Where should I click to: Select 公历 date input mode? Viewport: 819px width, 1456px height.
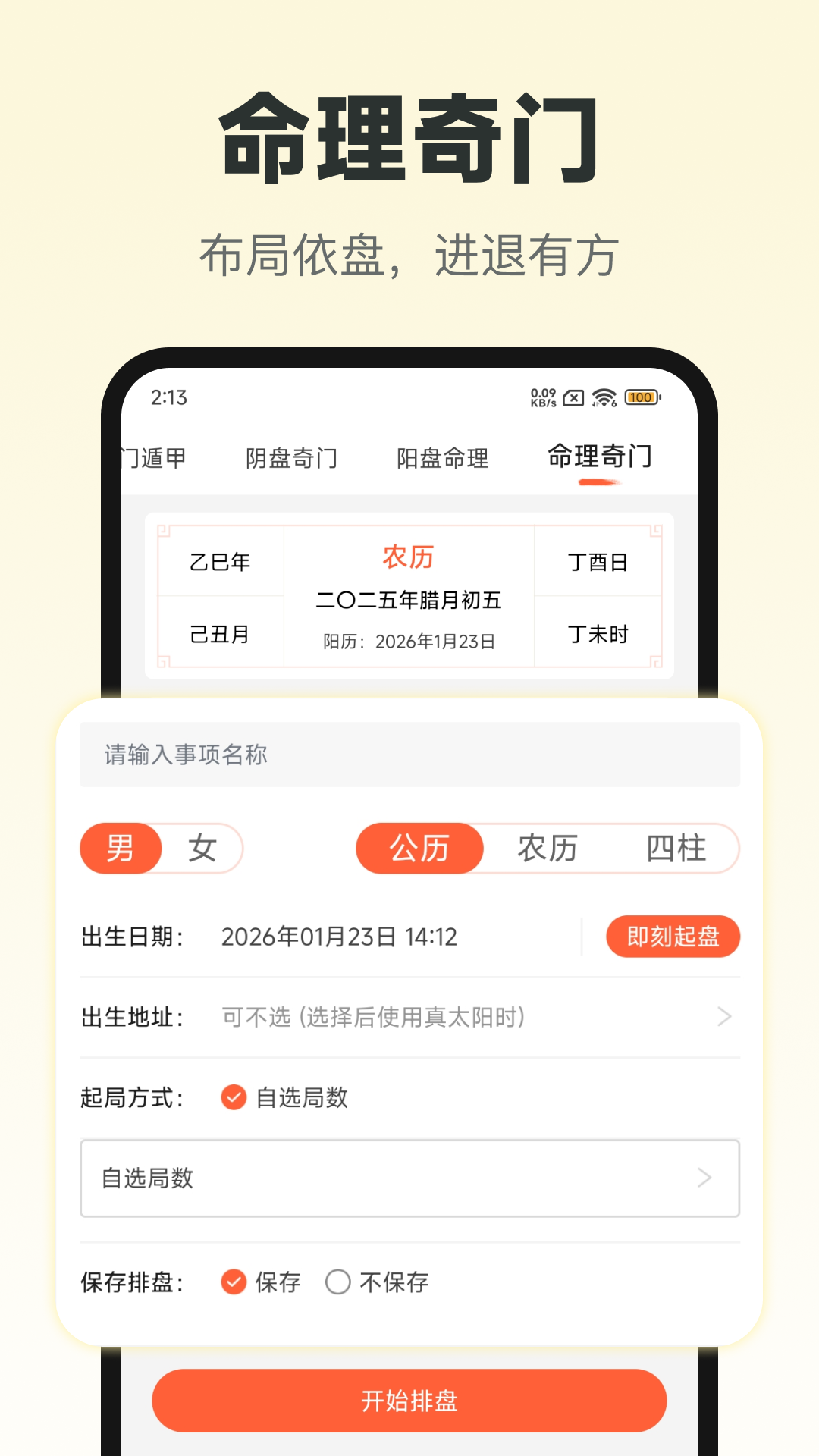(419, 849)
